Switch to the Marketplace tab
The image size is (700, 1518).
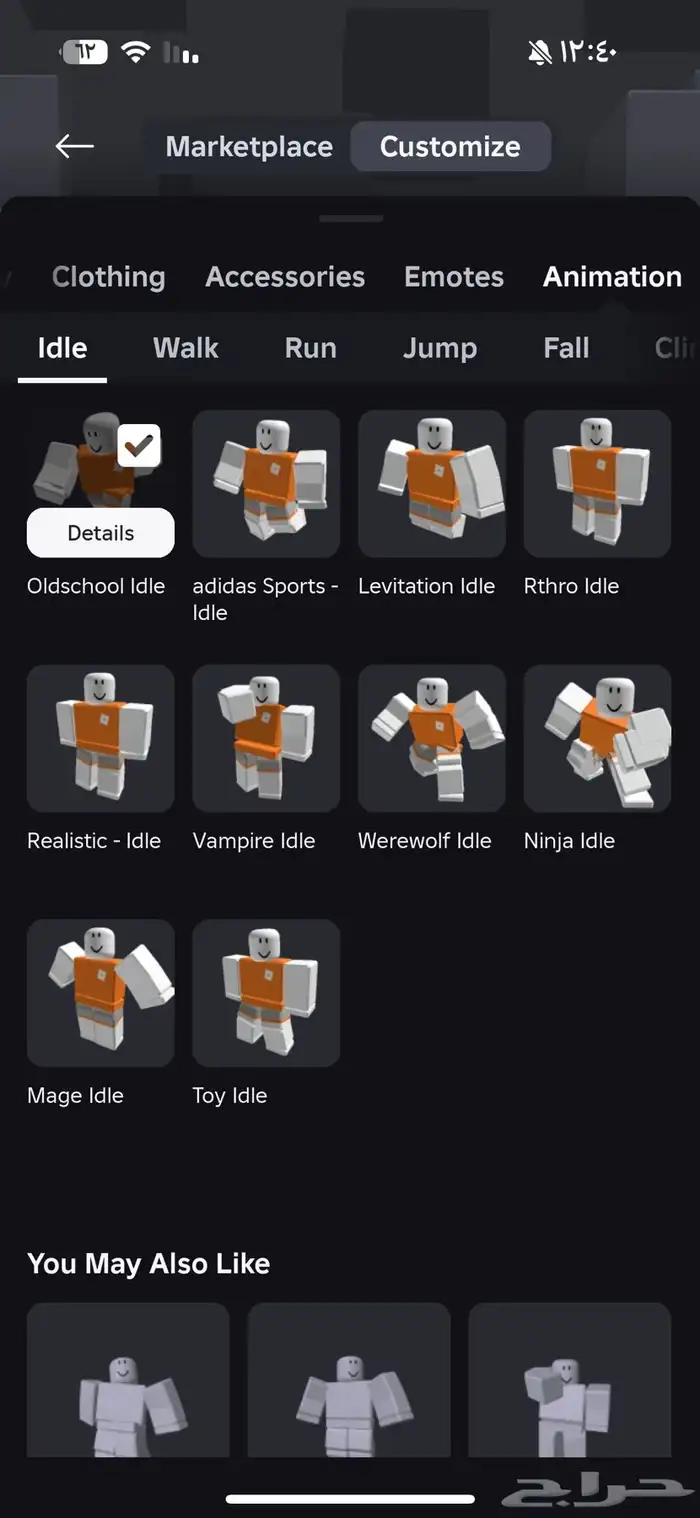pos(249,146)
